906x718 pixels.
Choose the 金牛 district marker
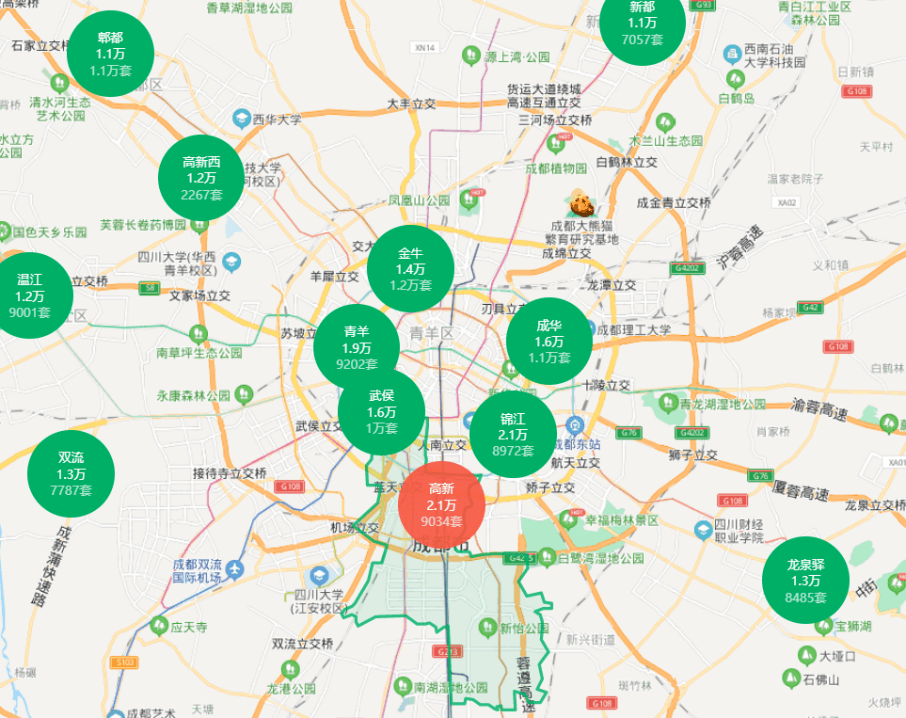point(410,269)
